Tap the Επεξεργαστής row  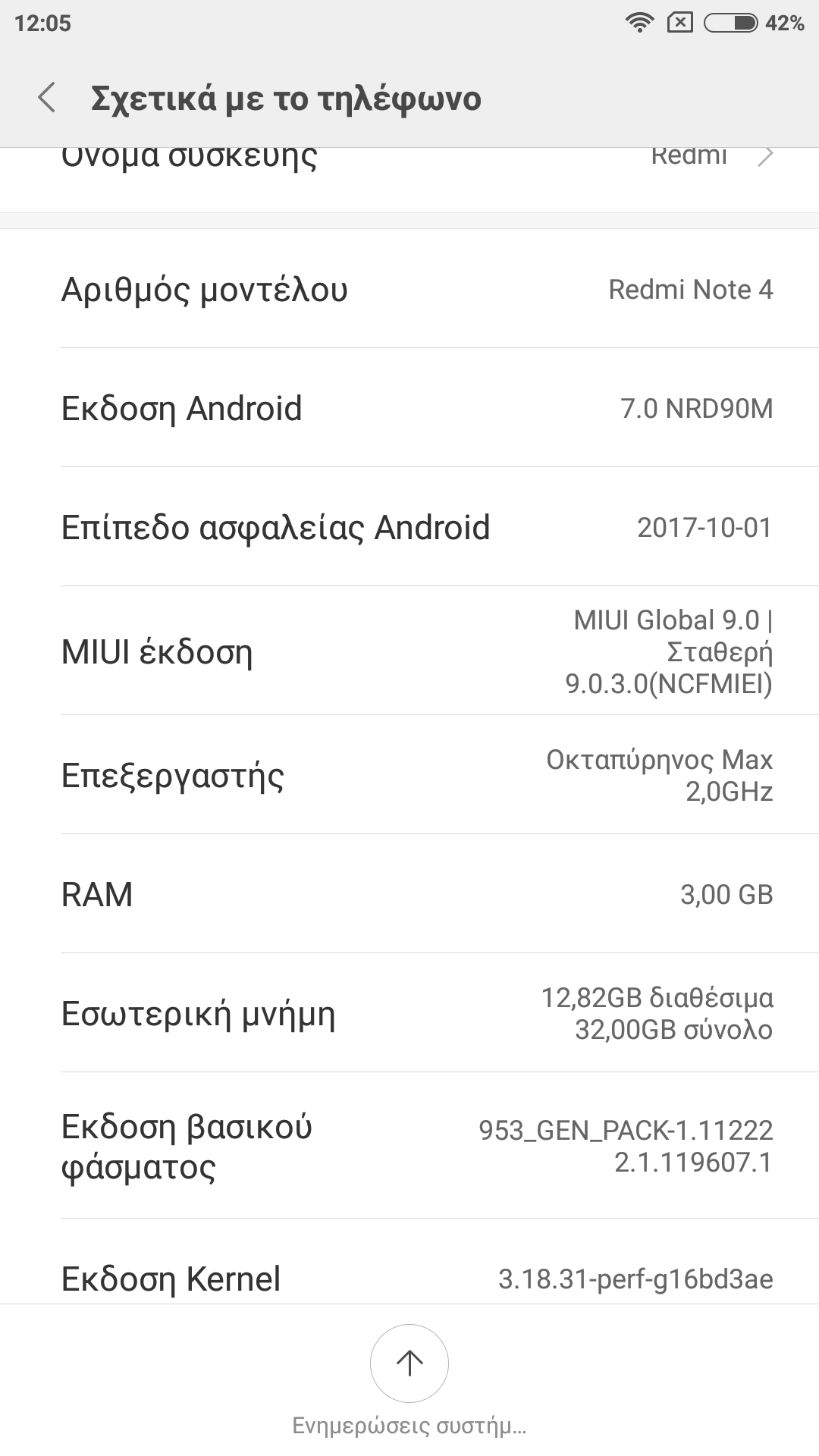coord(409,775)
